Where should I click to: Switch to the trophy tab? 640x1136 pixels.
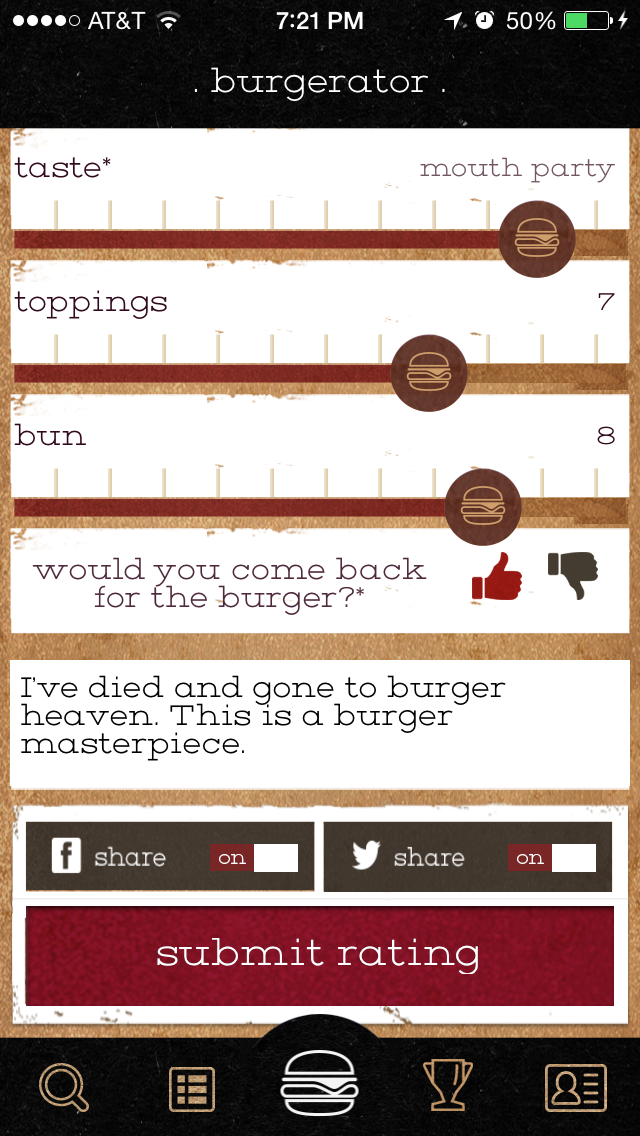click(x=448, y=1086)
